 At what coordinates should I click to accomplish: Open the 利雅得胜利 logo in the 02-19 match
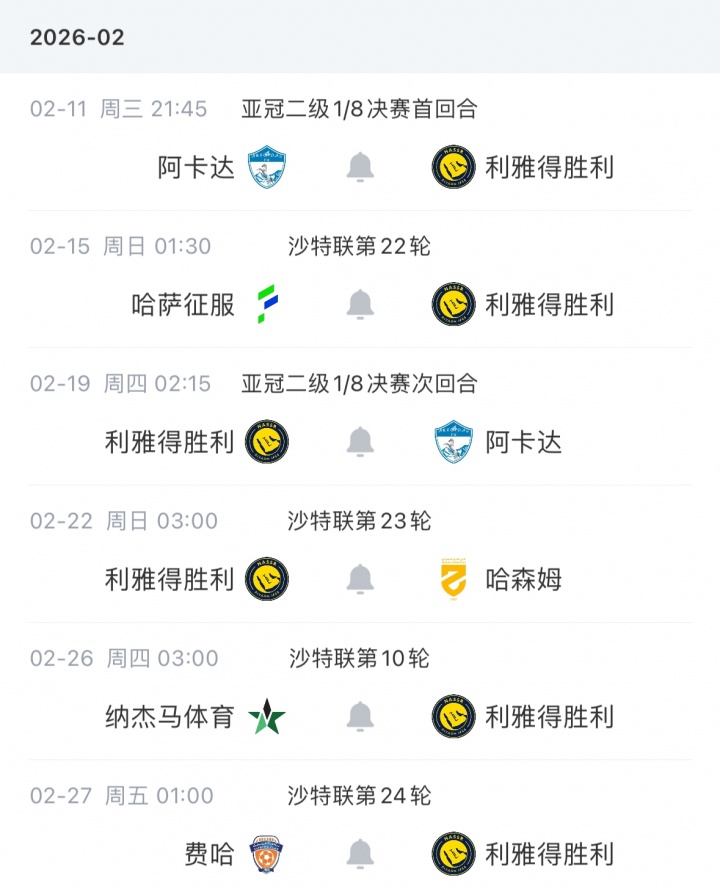[x=268, y=442]
